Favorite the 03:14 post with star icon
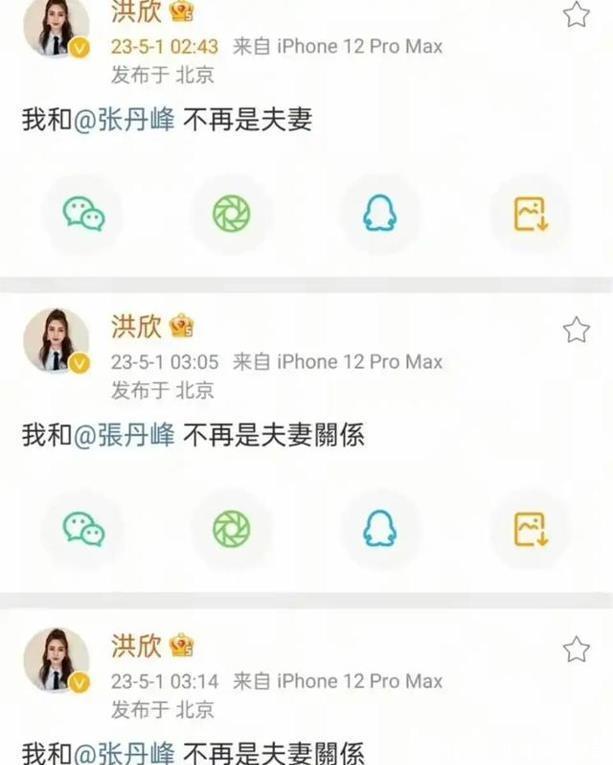 576,649
